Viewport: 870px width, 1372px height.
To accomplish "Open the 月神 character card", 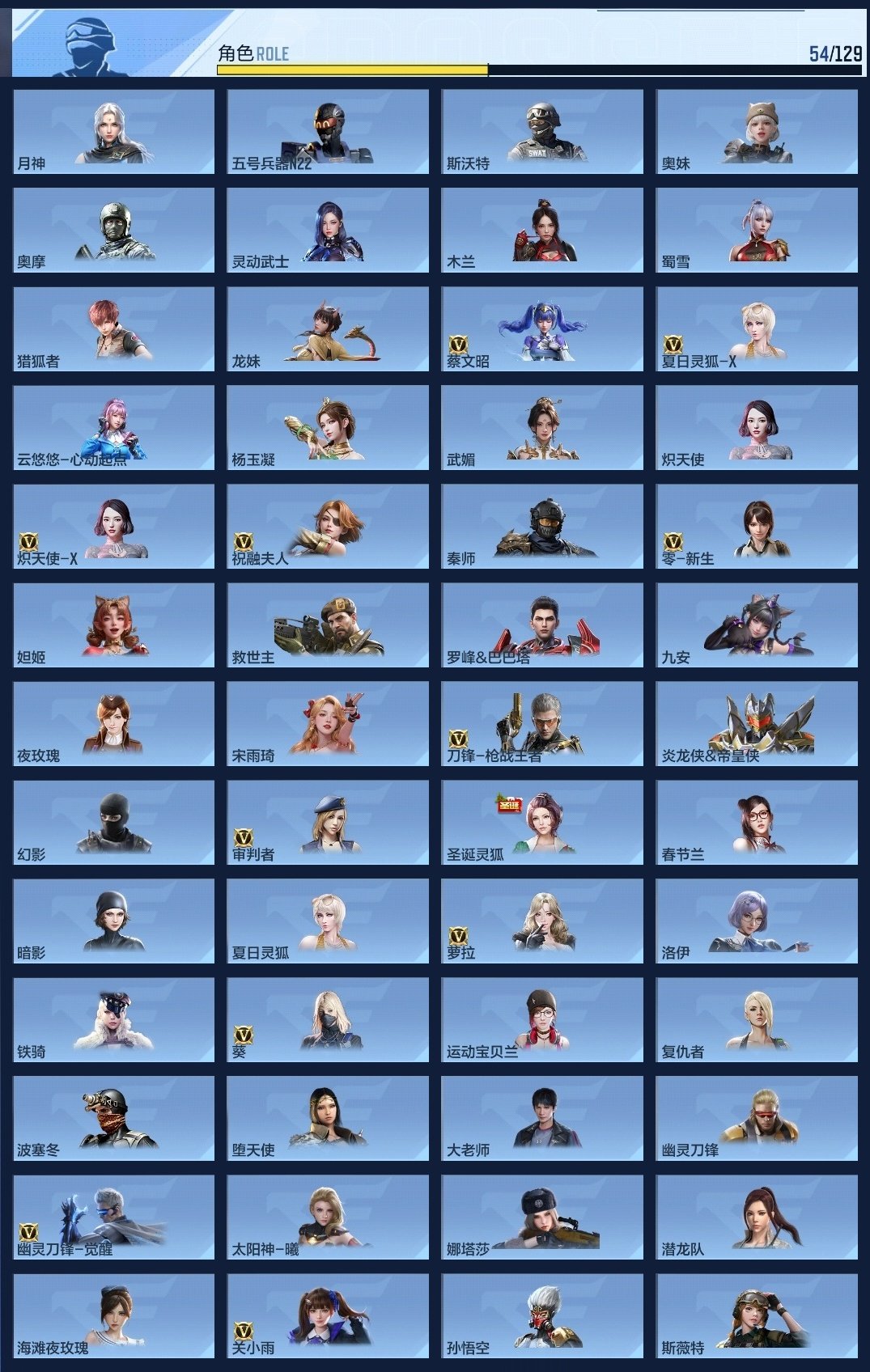I will (x=113, y=131).
